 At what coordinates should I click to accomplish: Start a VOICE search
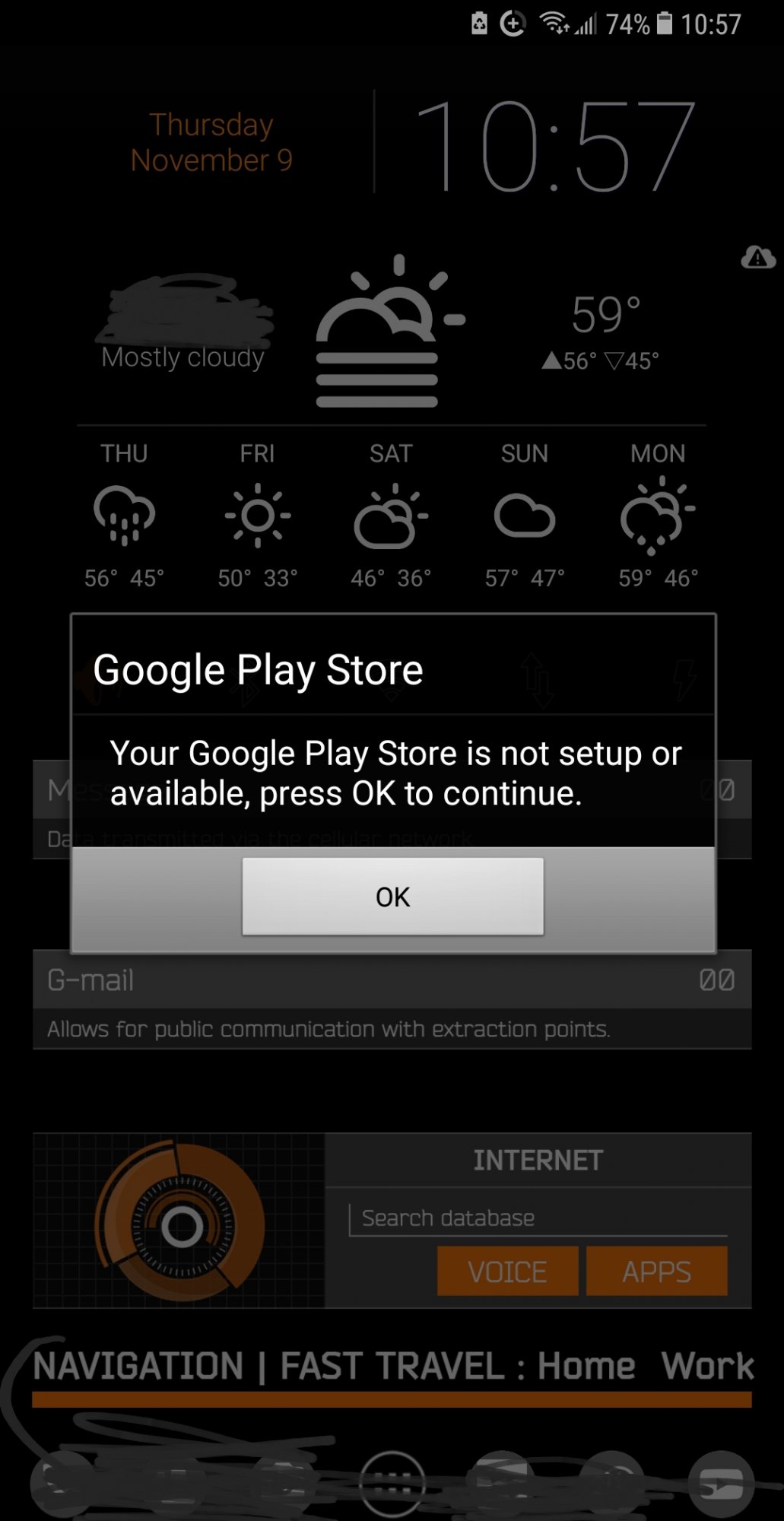(x=507, y=1272)
